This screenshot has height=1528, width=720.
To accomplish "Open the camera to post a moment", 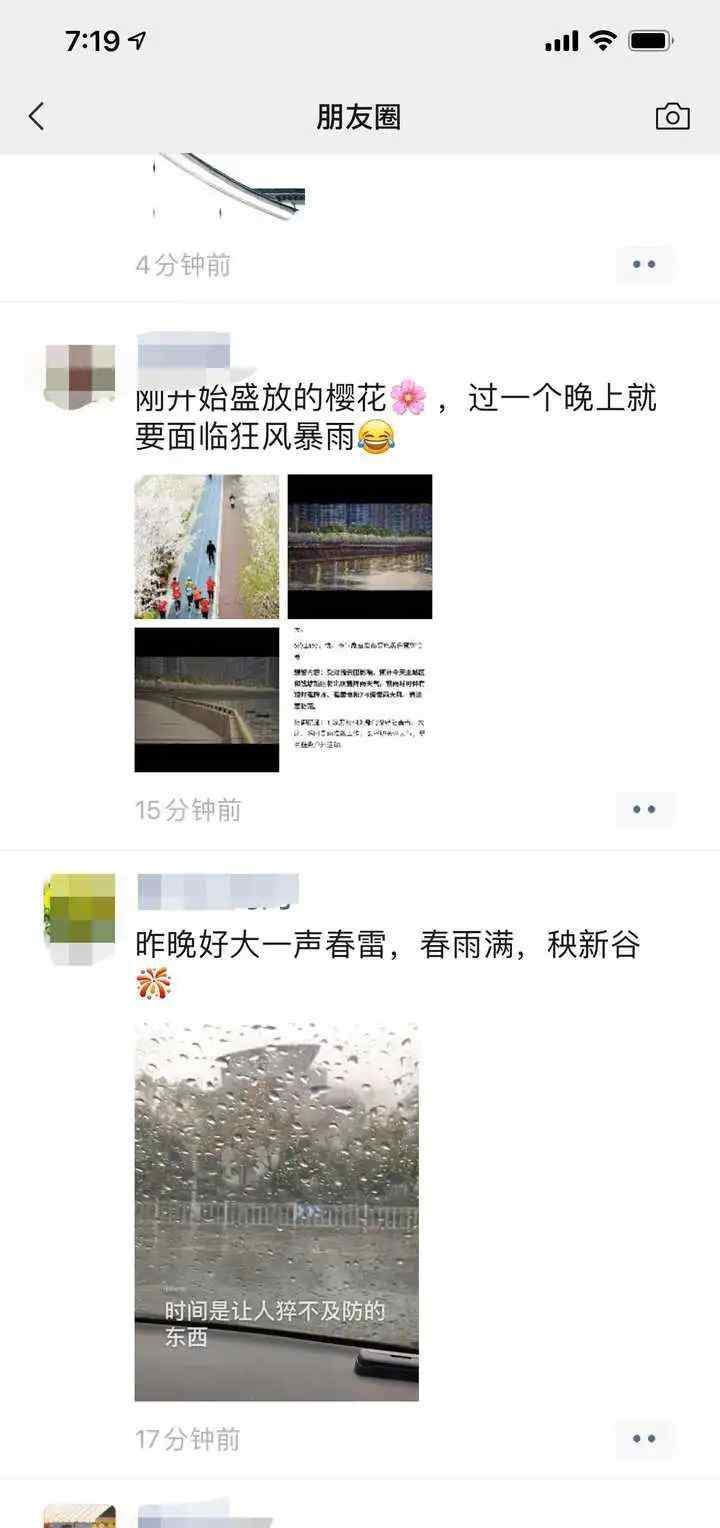I will click(672, 117).
